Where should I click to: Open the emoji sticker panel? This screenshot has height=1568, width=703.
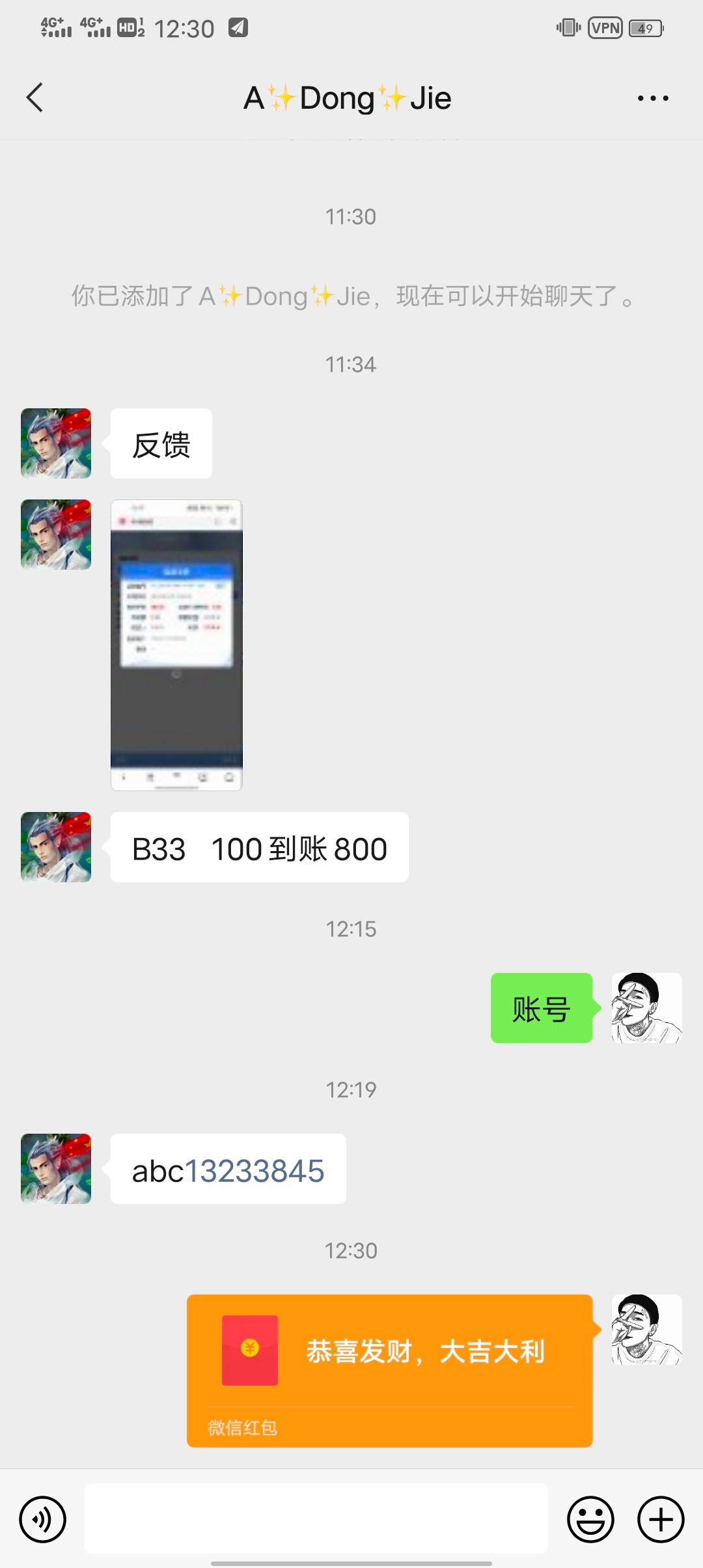click(x=590, y=1520)
